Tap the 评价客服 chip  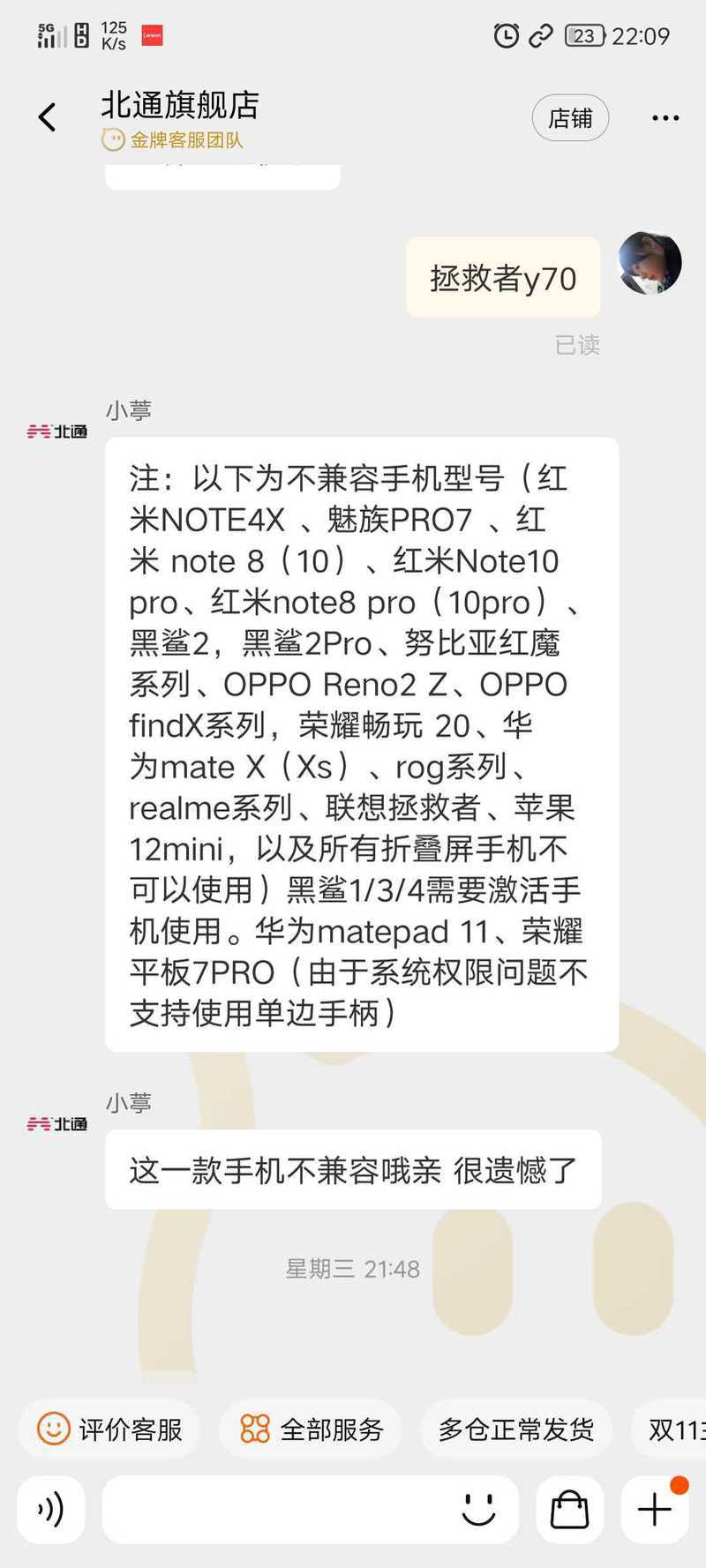tap(110, 1429)
